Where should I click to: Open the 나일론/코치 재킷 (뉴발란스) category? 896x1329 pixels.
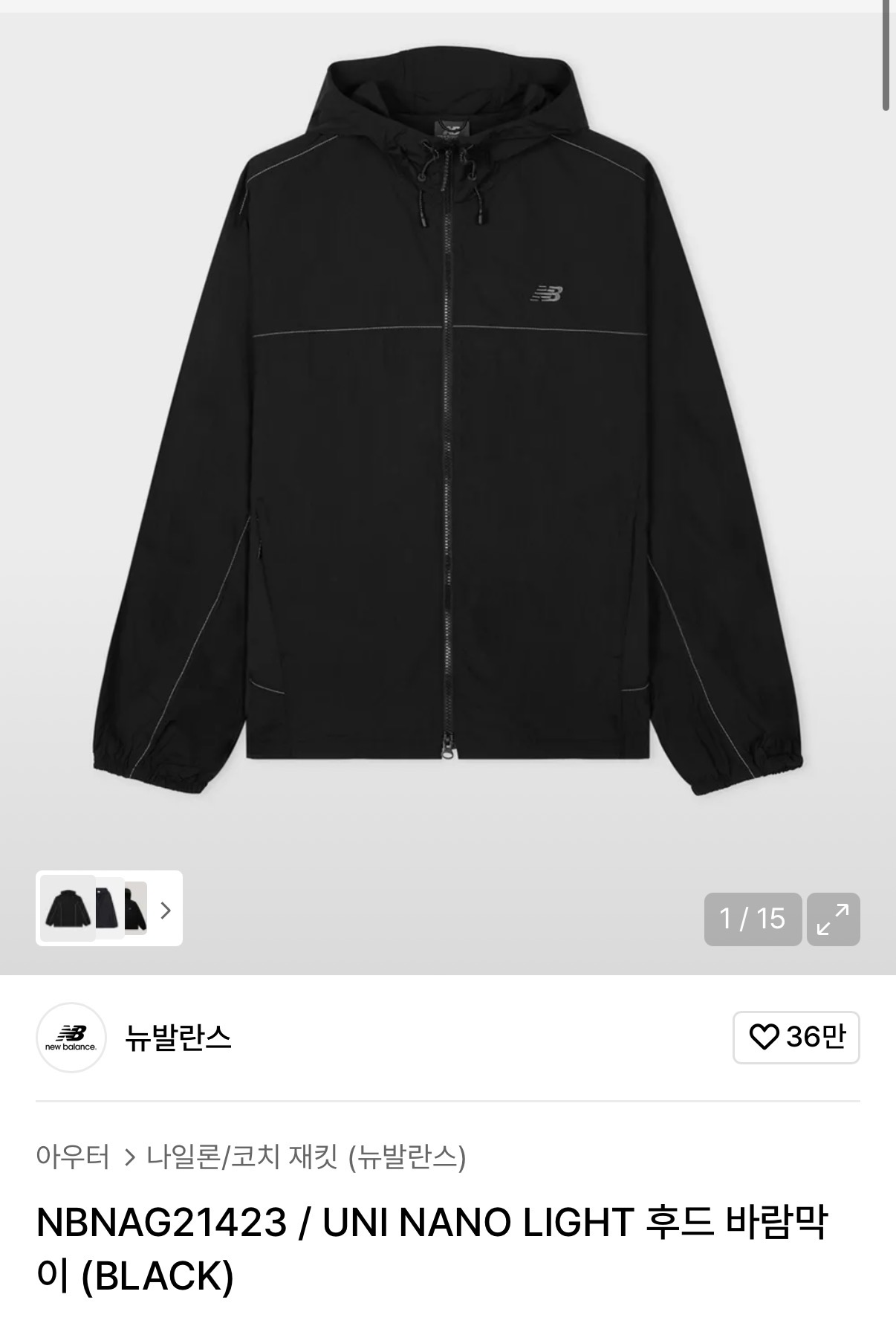306,1157
